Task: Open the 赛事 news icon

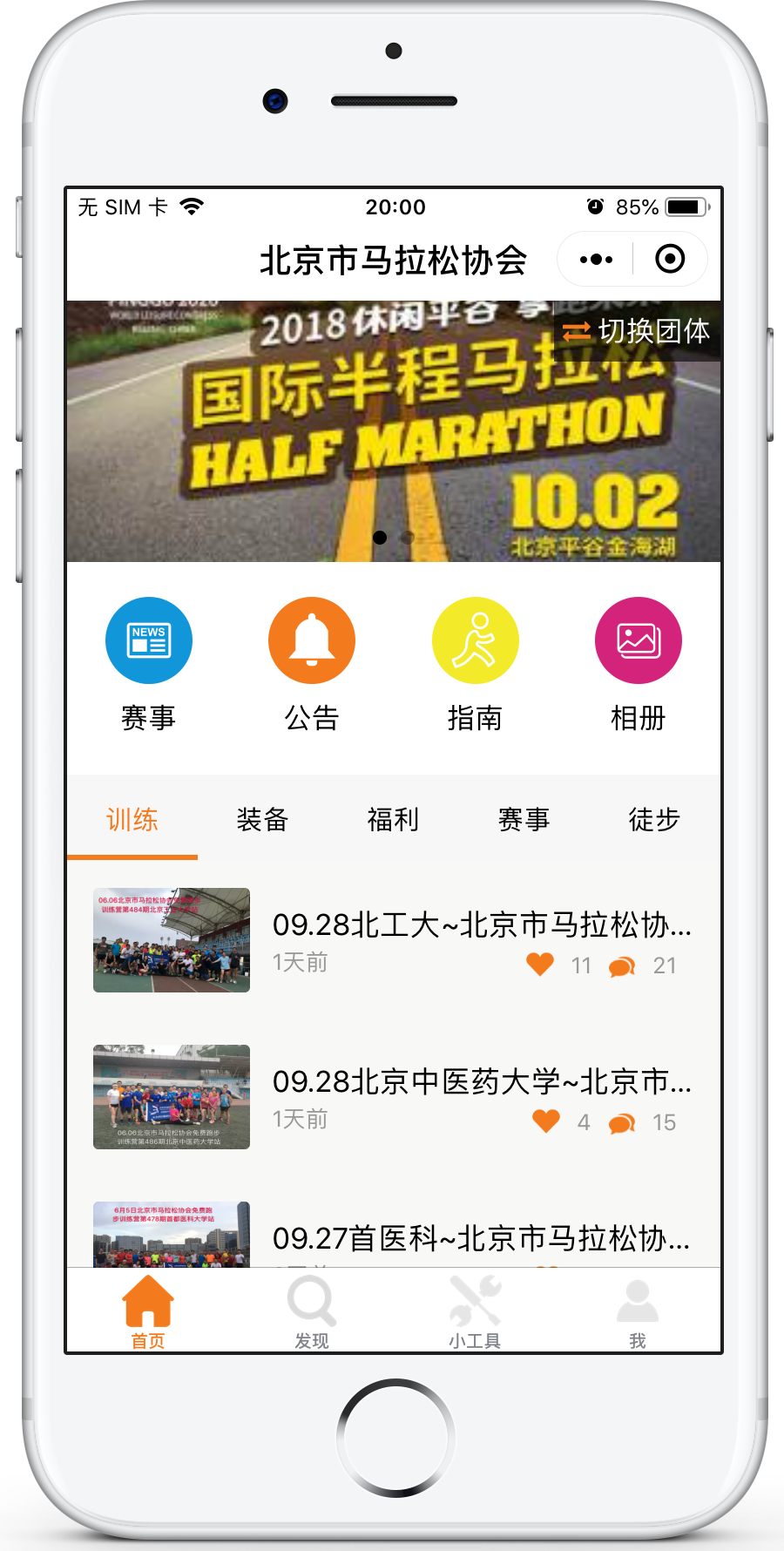Action: point(149,640)
